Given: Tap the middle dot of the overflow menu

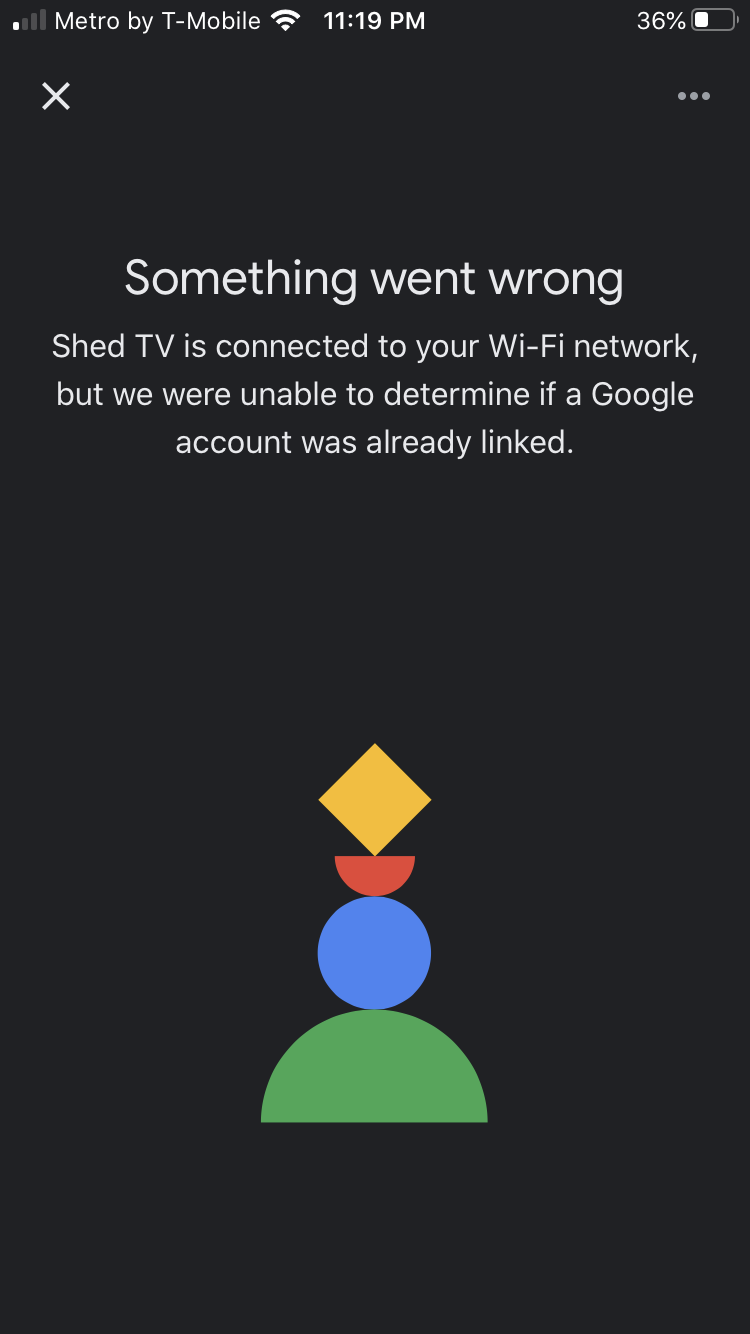Looking at the screenshot, I should [693, 96].
